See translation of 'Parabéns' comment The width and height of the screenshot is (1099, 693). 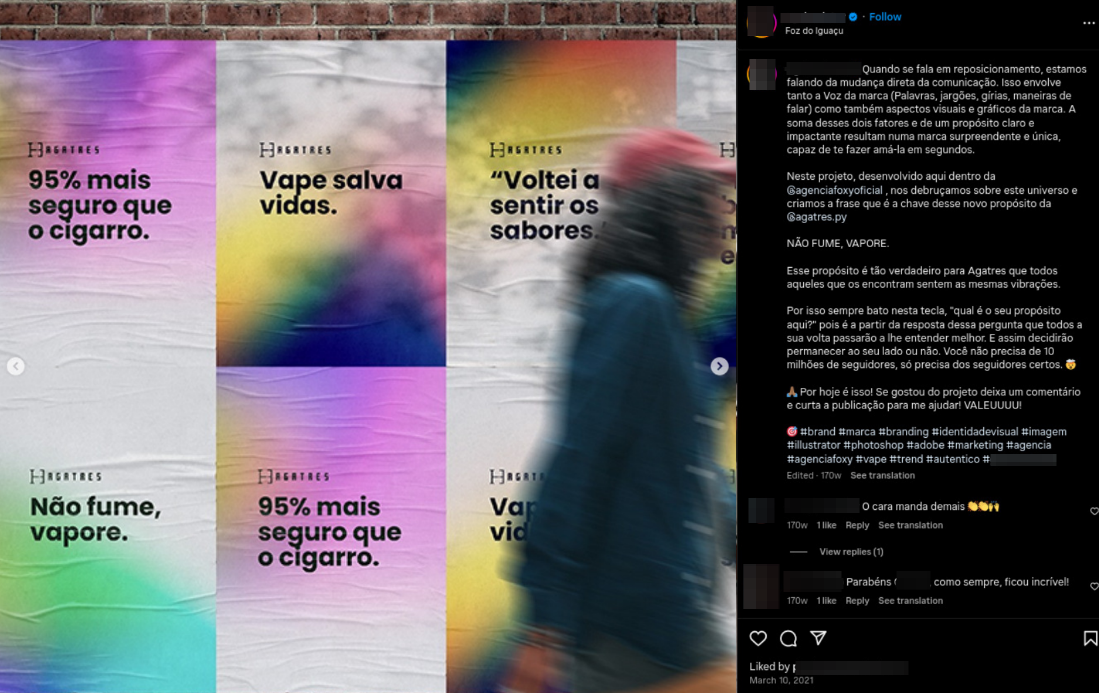[910, 601]
